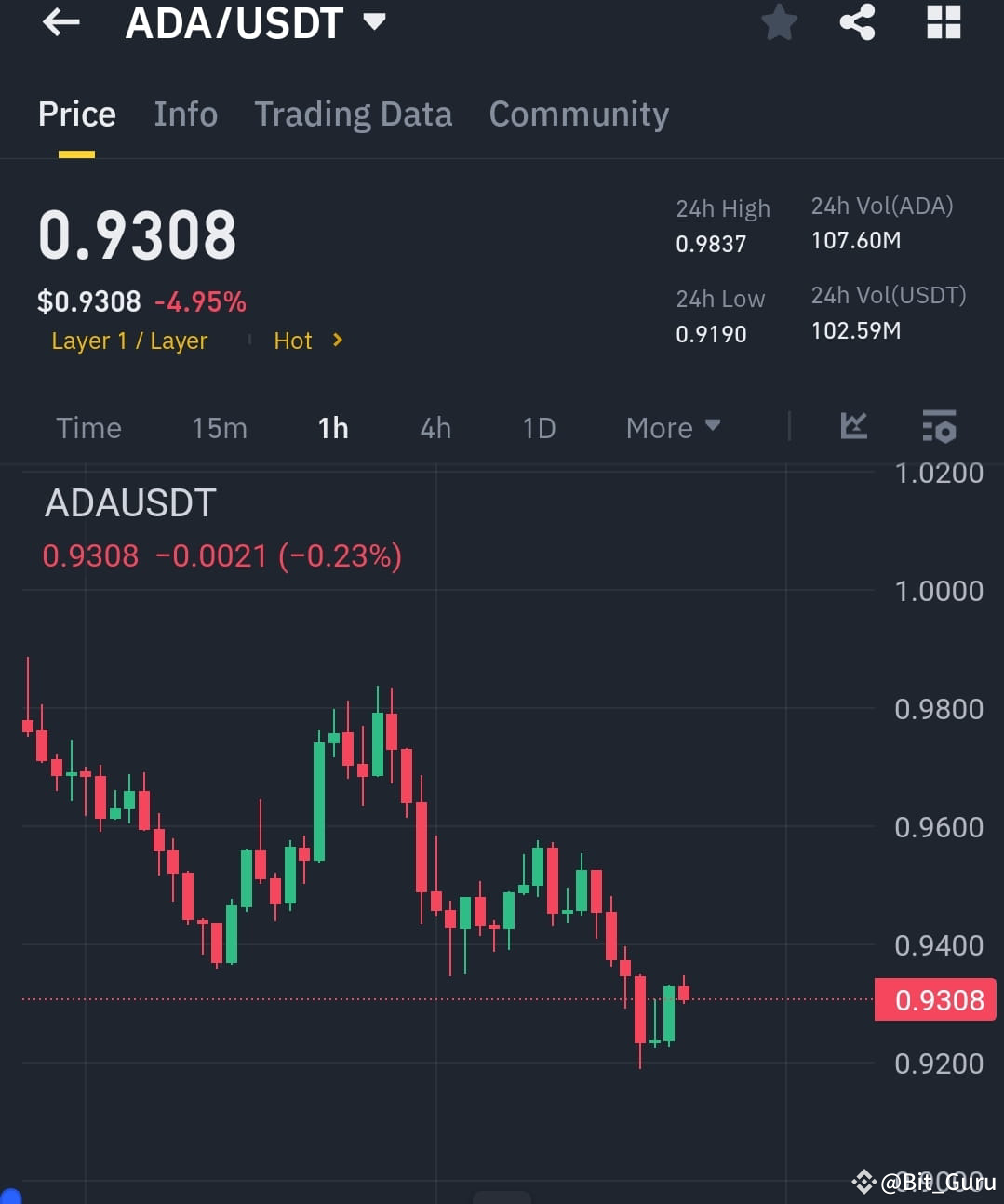Star ADA/USDT as a favorite
This screenshot has width=1004, height=1204.
coord(778,23)
